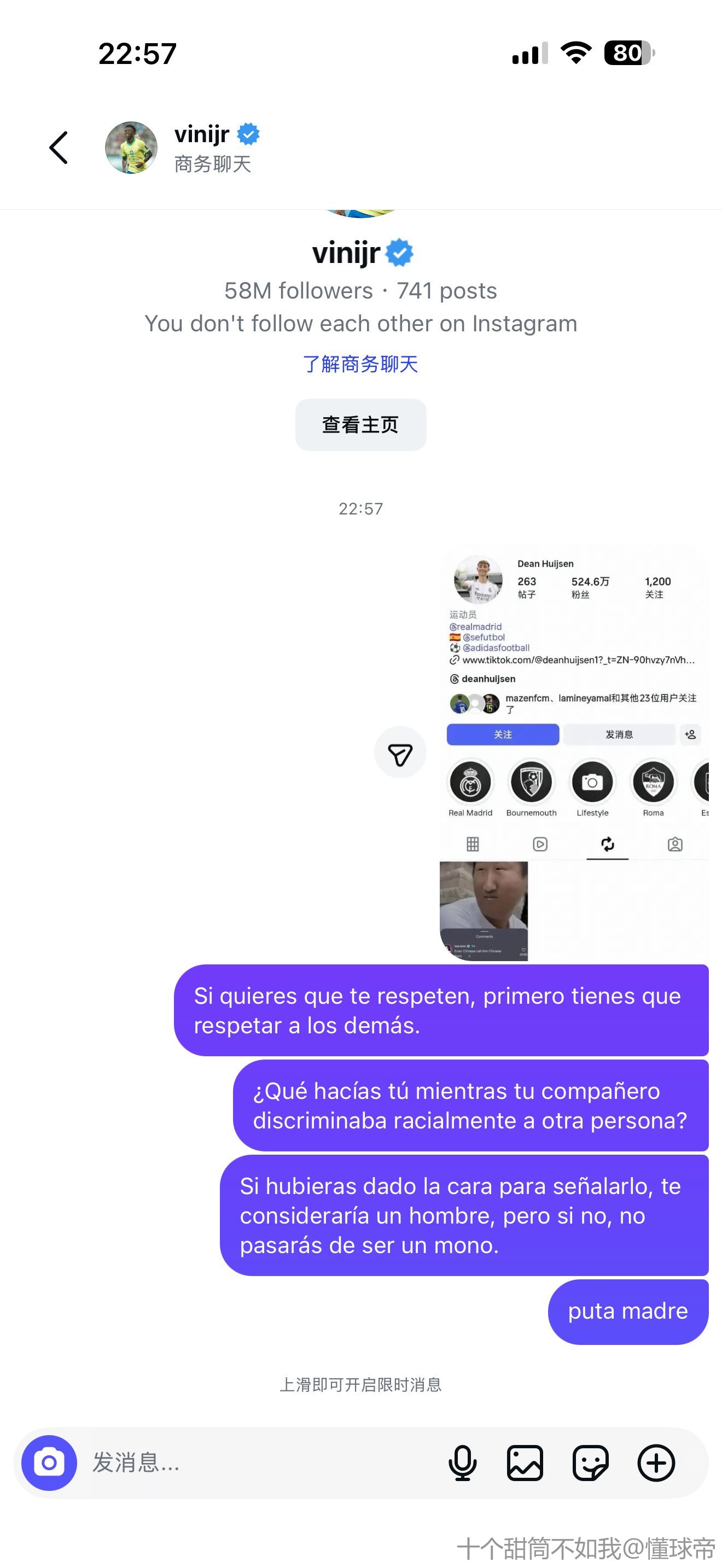Focus the 发消息 message input field

click(x=255, y=1462)
